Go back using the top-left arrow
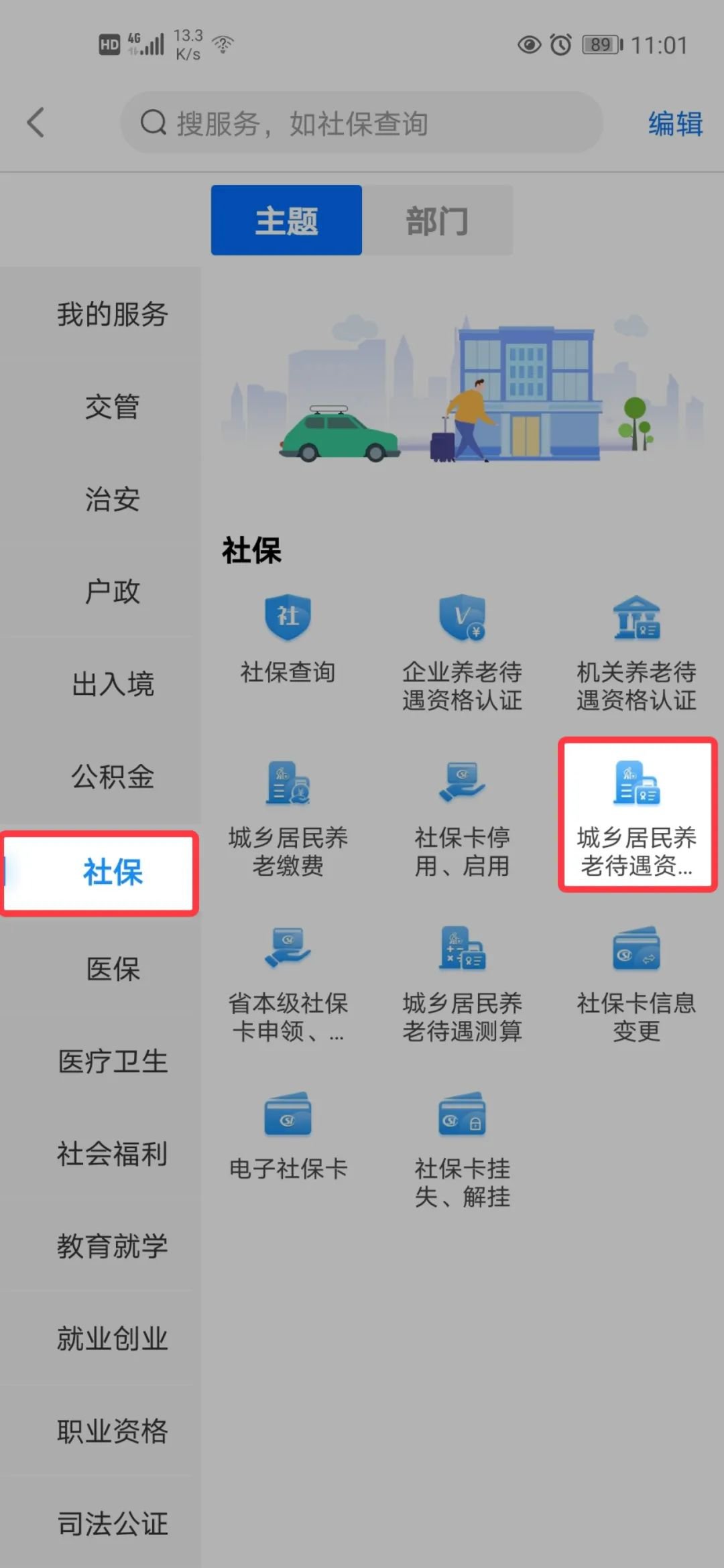The image size is (724, 1568). tap(36, 123)
